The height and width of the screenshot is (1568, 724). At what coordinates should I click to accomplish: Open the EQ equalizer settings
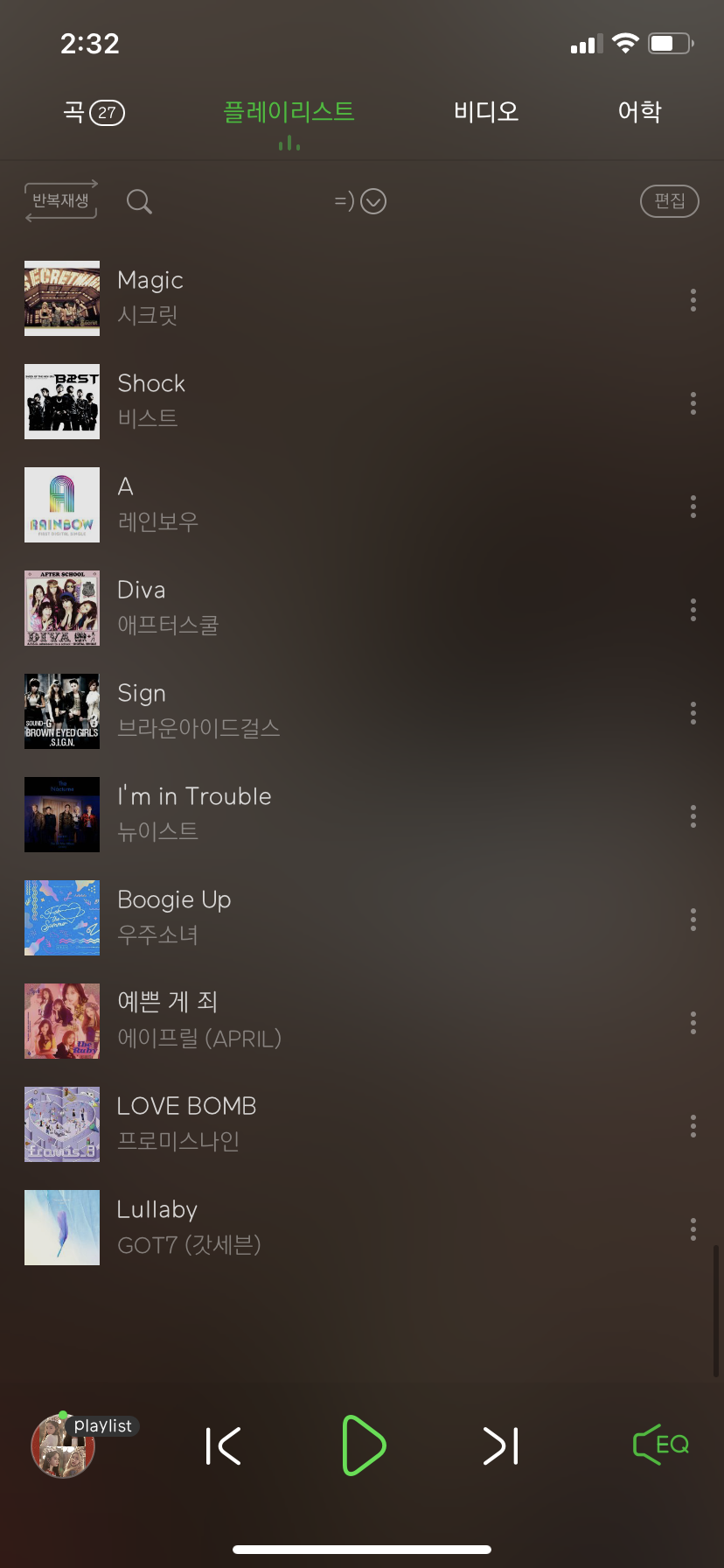pyautogui.click(x=661, y=1445)
